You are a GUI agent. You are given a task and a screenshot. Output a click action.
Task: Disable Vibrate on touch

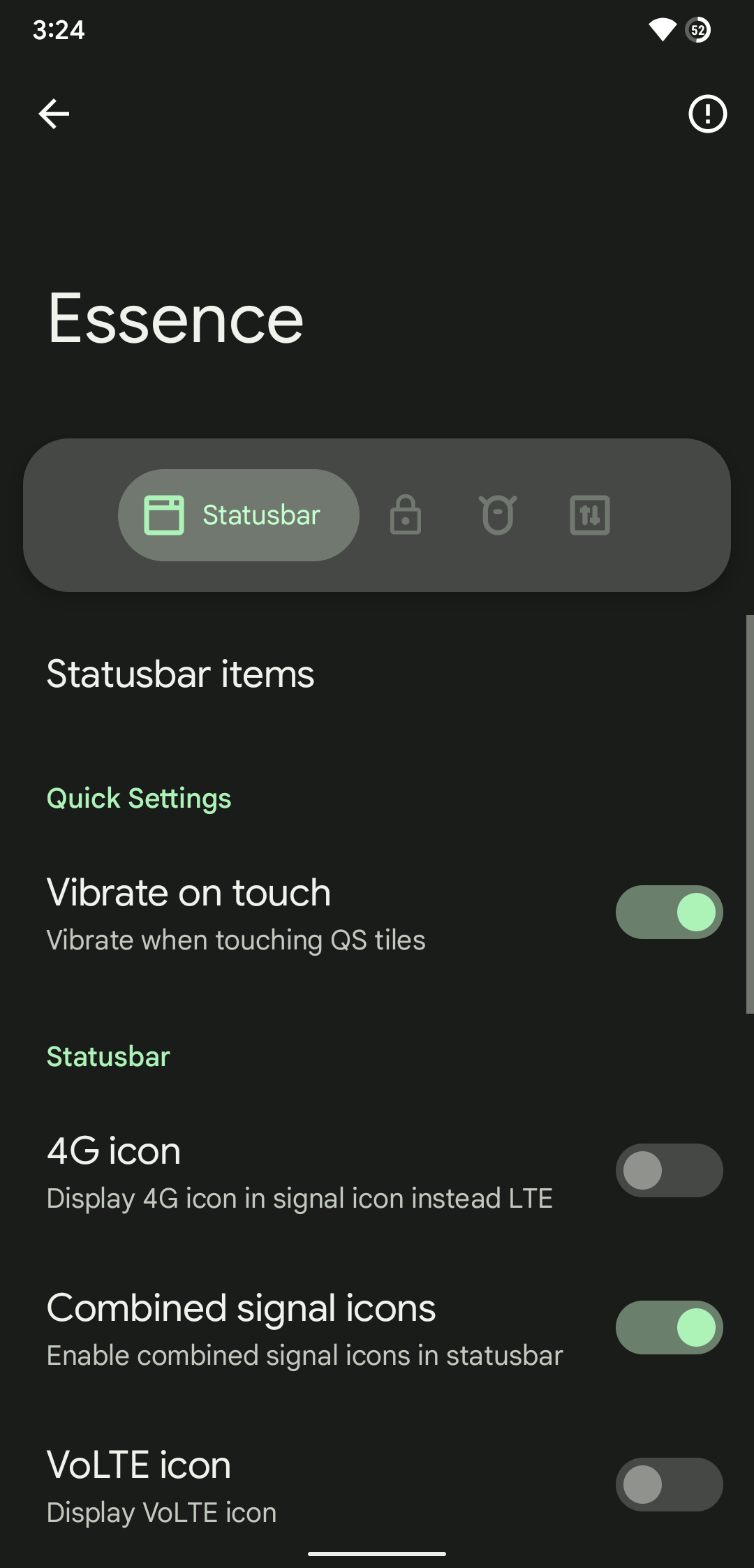click(x=669, y=912)
